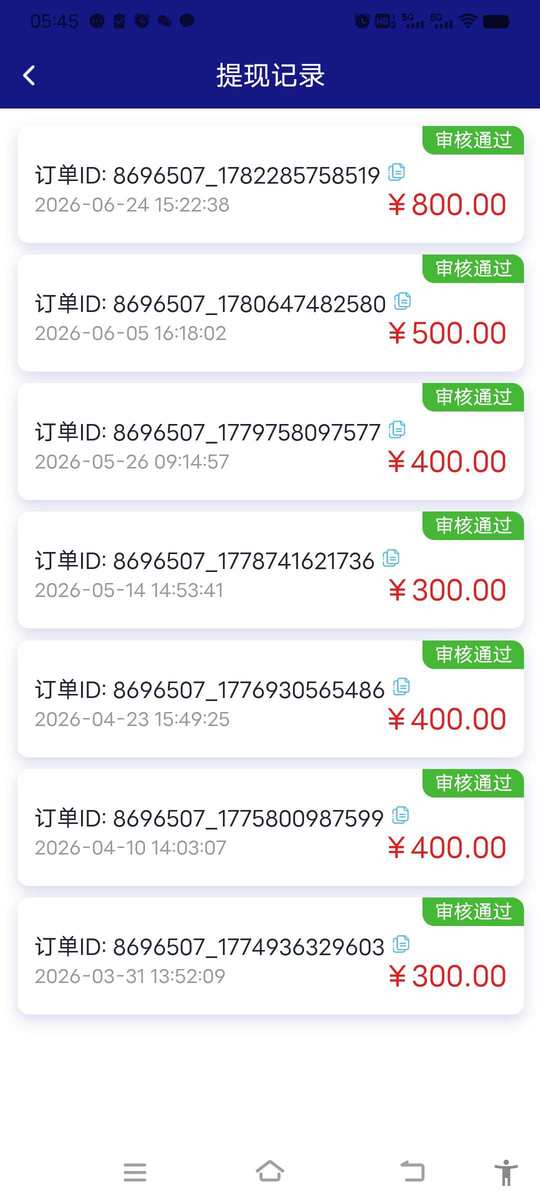Copy order ID ending in 758519
The image size is (540, 1204).
pos(396,172)
